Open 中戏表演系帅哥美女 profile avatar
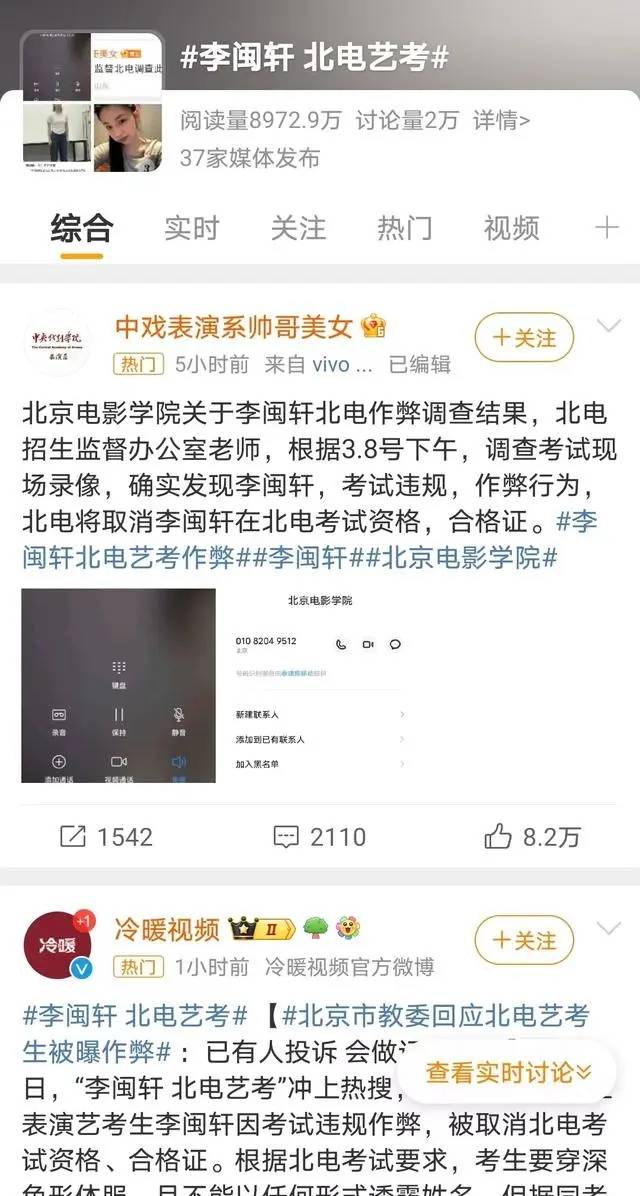Screen dimensions: 640x1196 tap(56, 342)
